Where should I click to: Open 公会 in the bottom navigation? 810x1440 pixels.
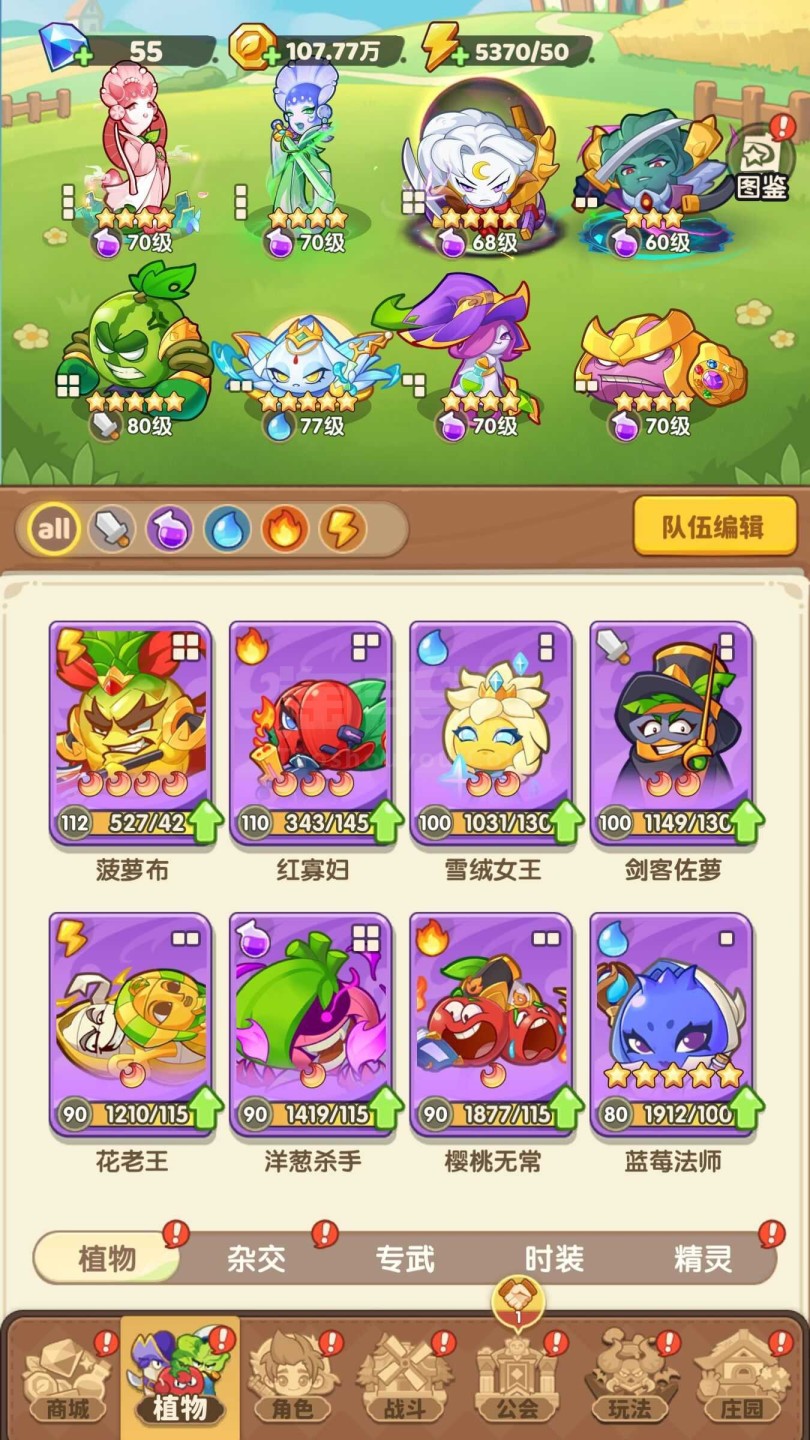517,1381
